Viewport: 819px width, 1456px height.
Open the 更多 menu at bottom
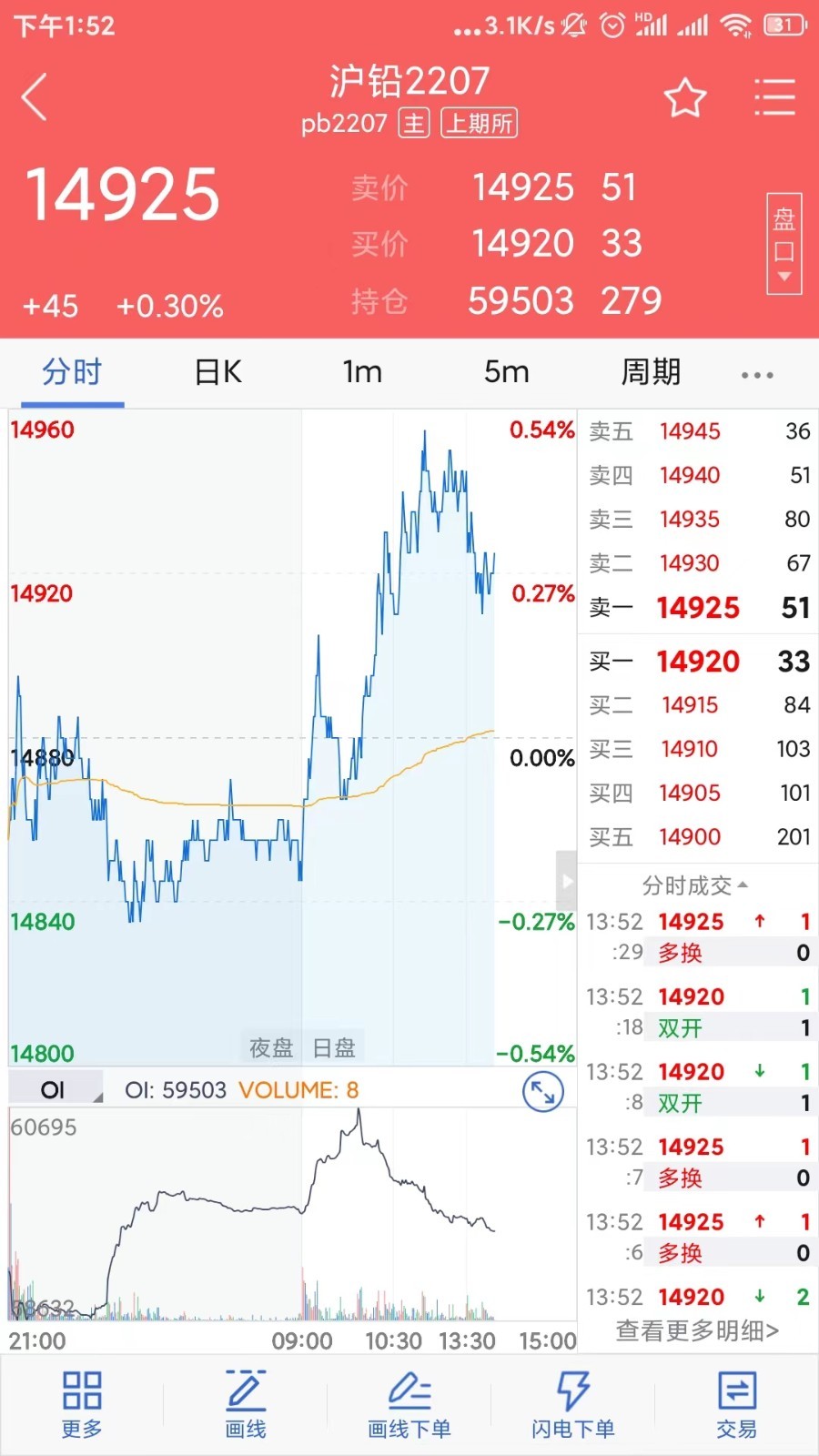point(82,1404)
